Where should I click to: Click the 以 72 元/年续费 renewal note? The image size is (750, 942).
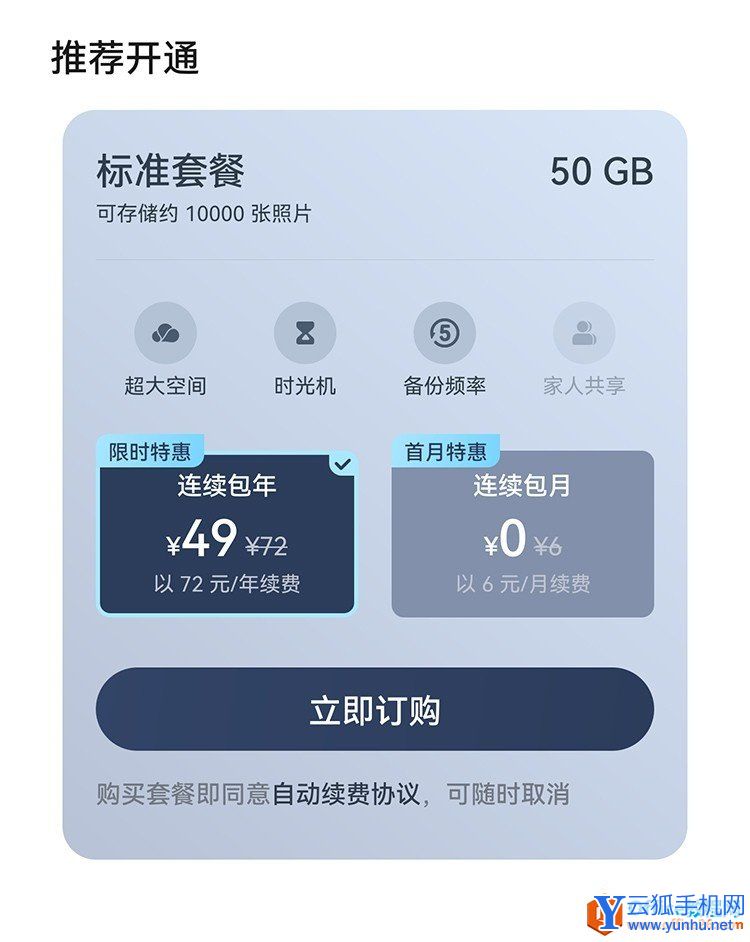point(227,580)
